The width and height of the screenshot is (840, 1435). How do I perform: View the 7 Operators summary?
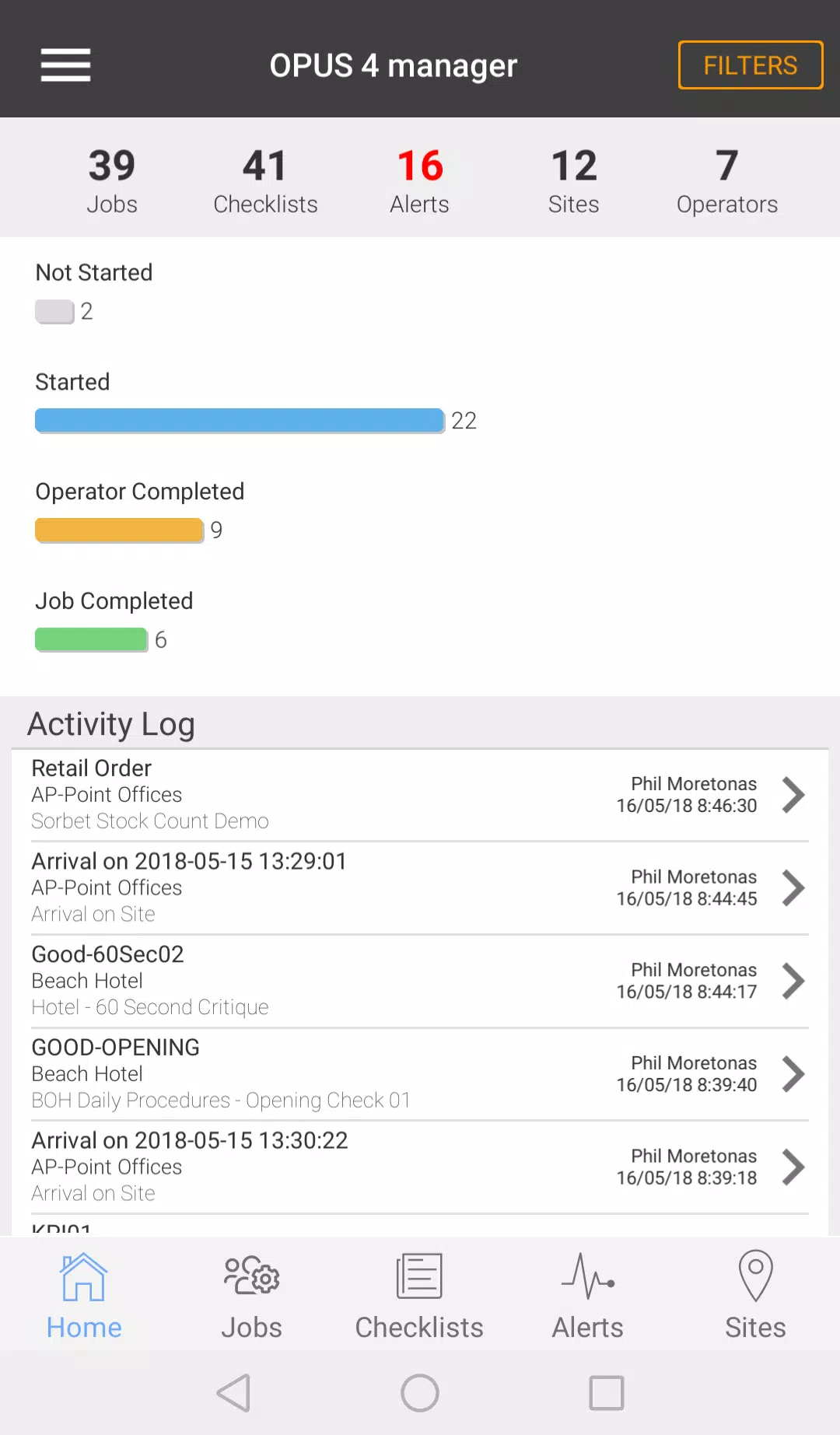point(727,180)
